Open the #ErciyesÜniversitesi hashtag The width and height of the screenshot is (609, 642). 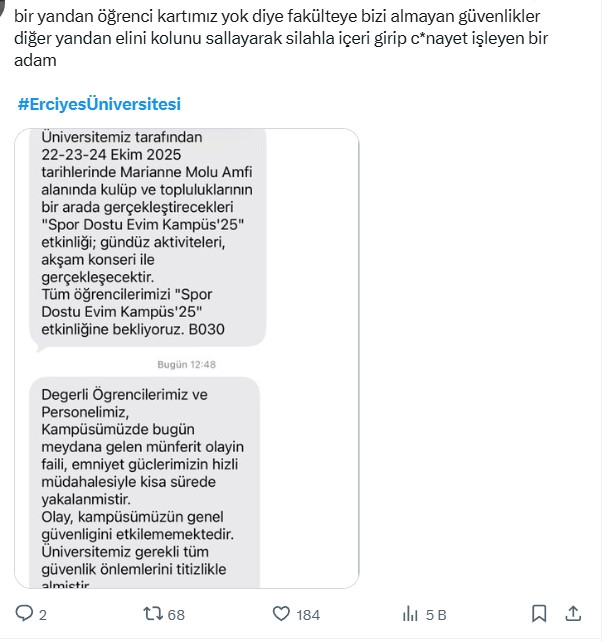[99, 104]
